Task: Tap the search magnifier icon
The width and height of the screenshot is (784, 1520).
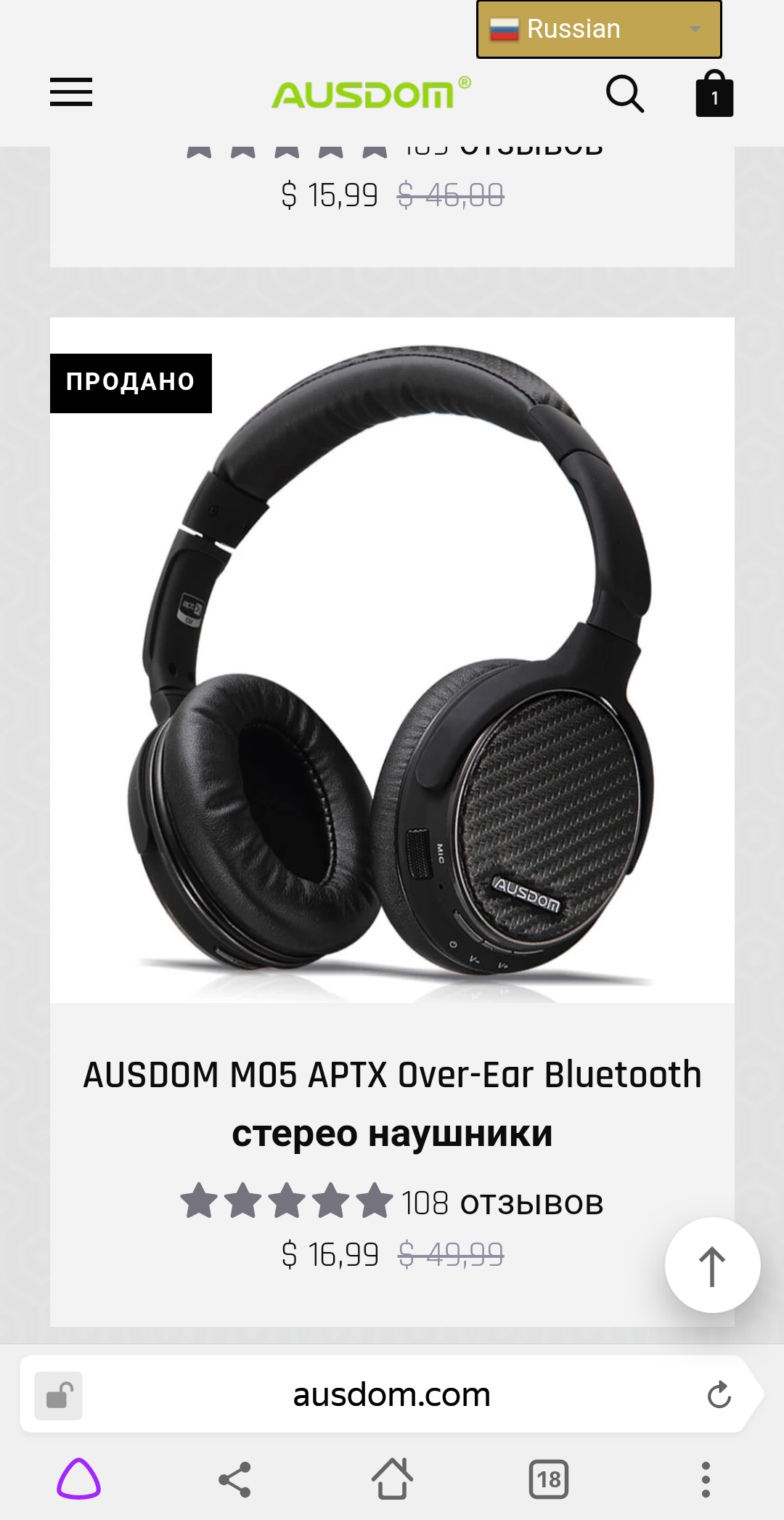Action: coord(625,94)
